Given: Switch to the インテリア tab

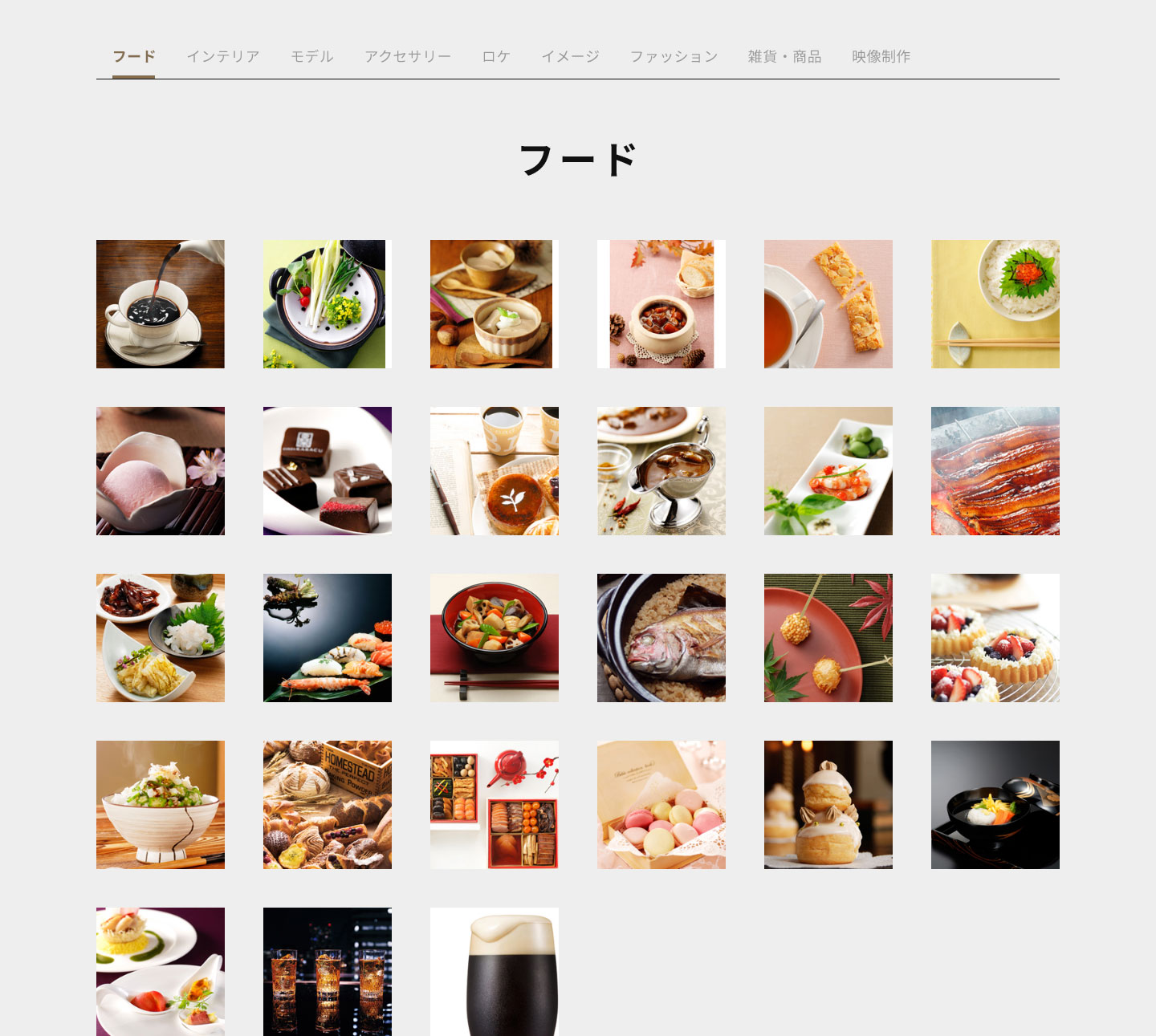Looking at the screenshot, I should [223, 56].
